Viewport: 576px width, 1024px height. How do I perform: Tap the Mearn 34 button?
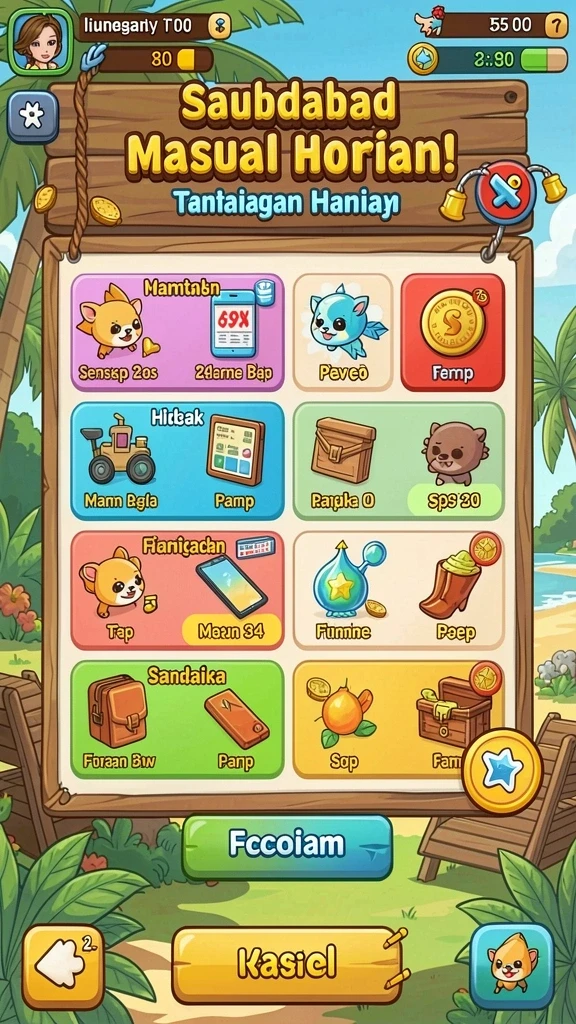coord(231,630)
